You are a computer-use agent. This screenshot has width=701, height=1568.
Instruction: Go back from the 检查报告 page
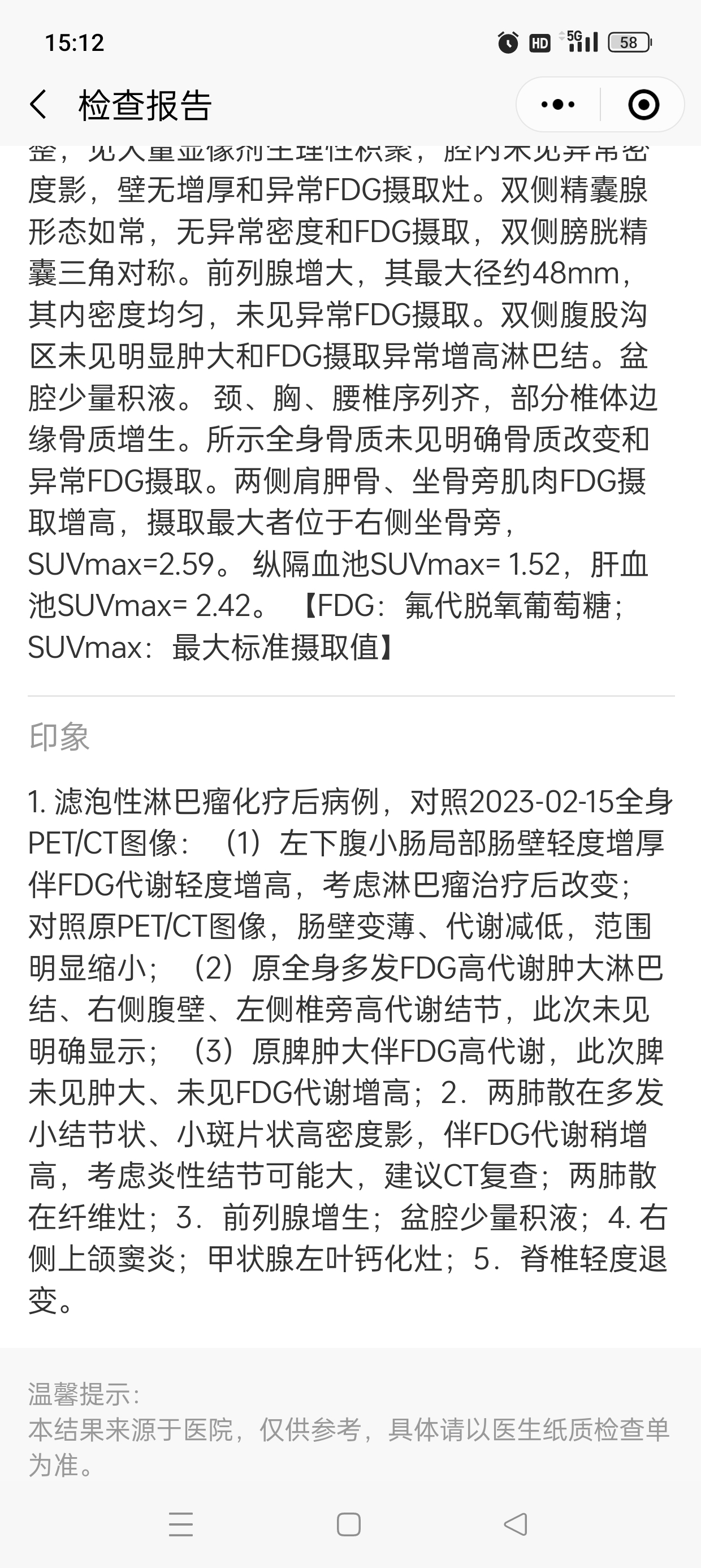(x=38, y=104)
